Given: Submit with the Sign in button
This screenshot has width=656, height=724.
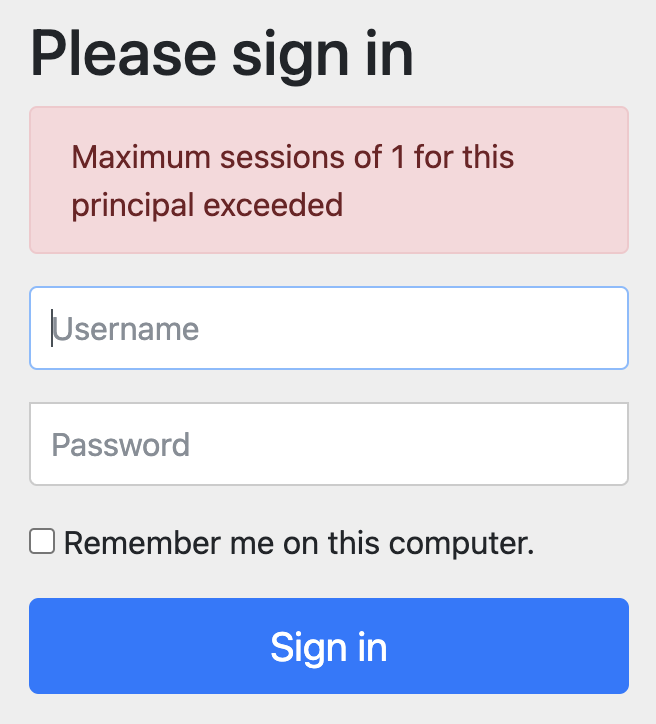Looking at the screenshot, I should pyautogui.click(x=328, y=646).
